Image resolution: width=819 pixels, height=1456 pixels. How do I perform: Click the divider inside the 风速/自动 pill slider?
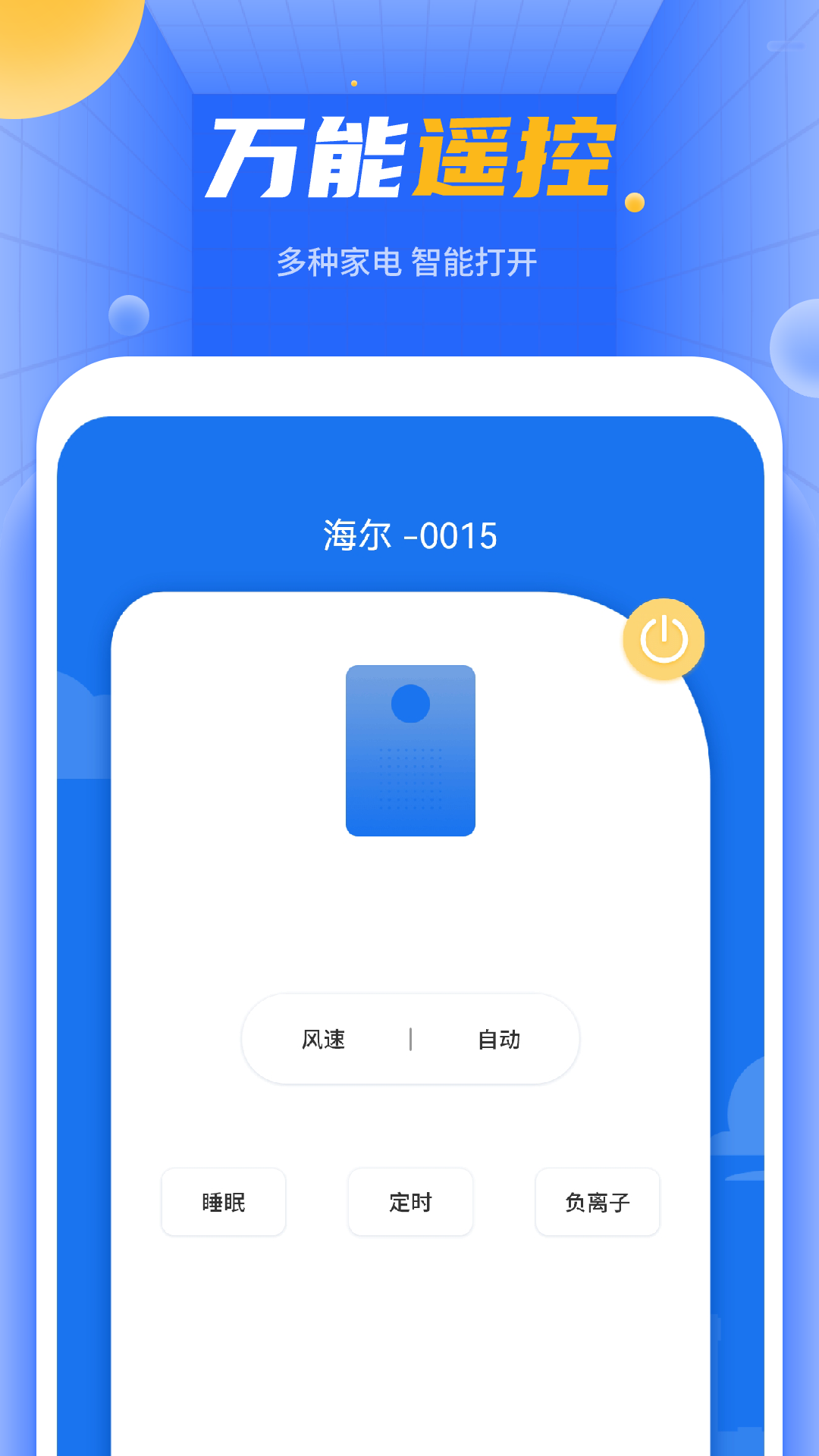(x=410, y=1040)
